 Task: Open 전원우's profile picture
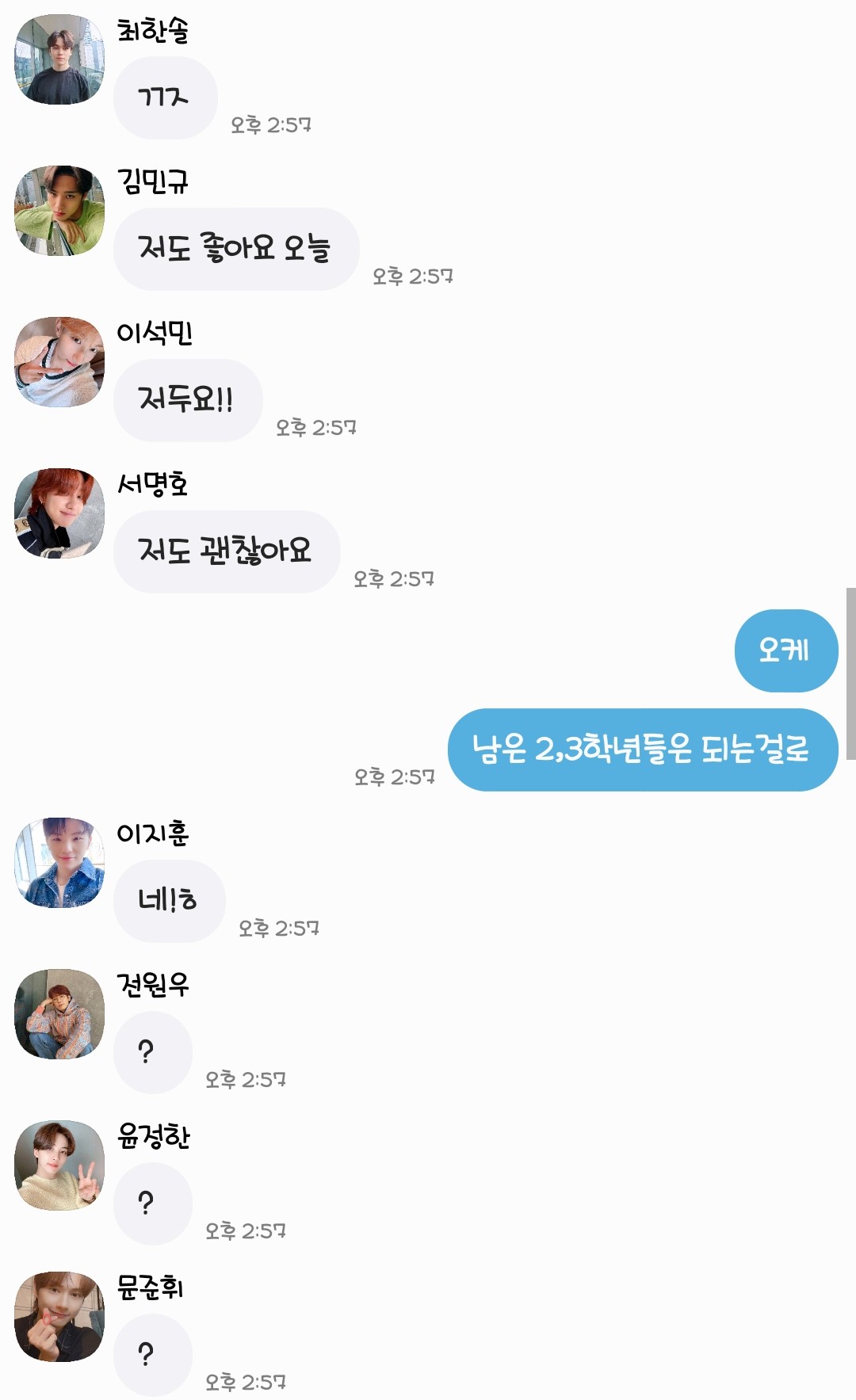point(59,1014)
